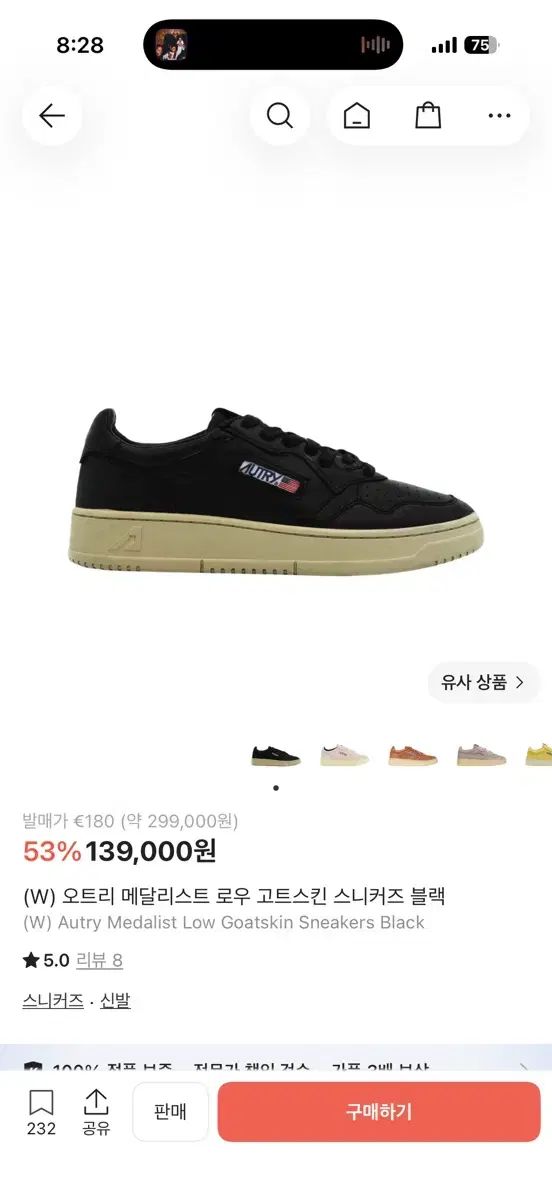Tap the 판매 sell button
This screenshot has height=1200, width=552.
170,1112
